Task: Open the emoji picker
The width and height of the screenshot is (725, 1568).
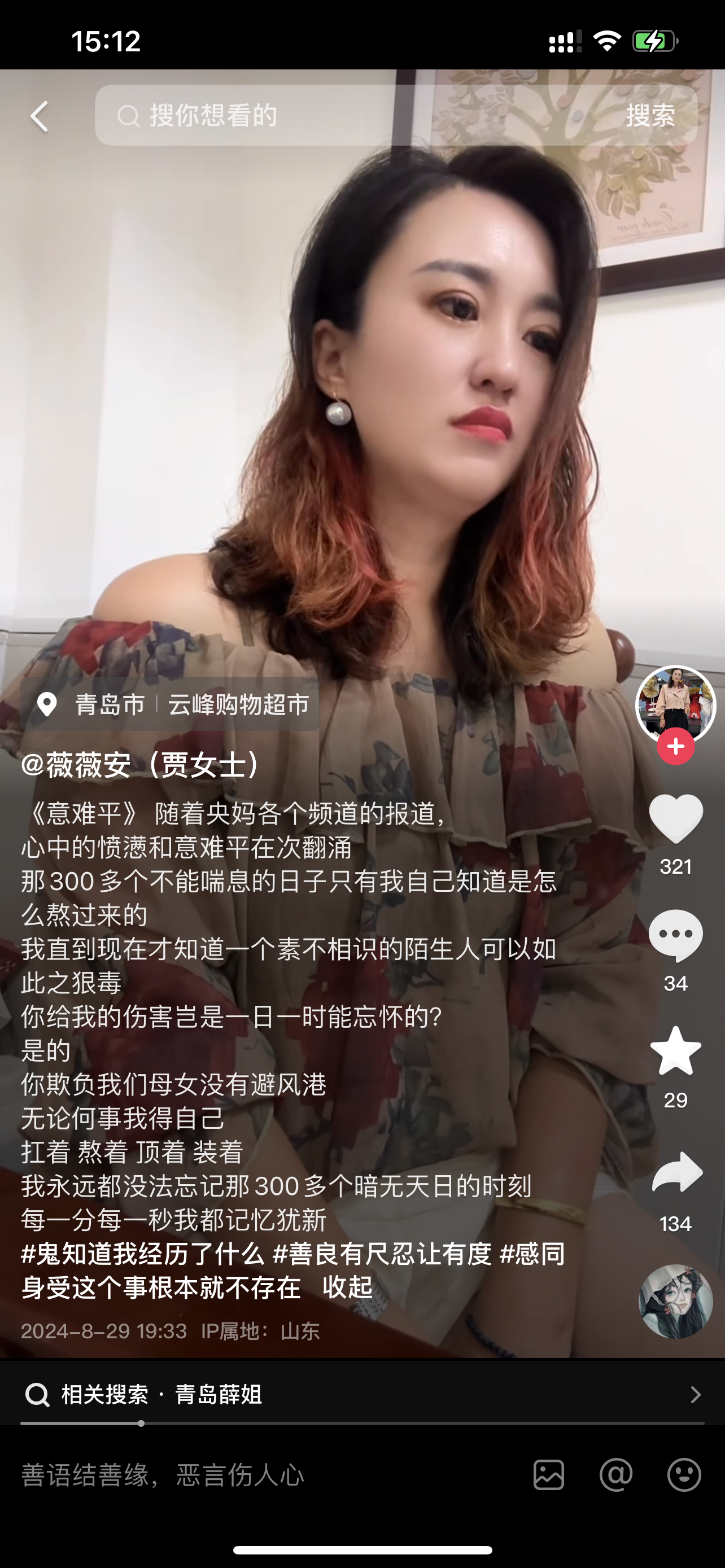Action: coord(684,1475)
